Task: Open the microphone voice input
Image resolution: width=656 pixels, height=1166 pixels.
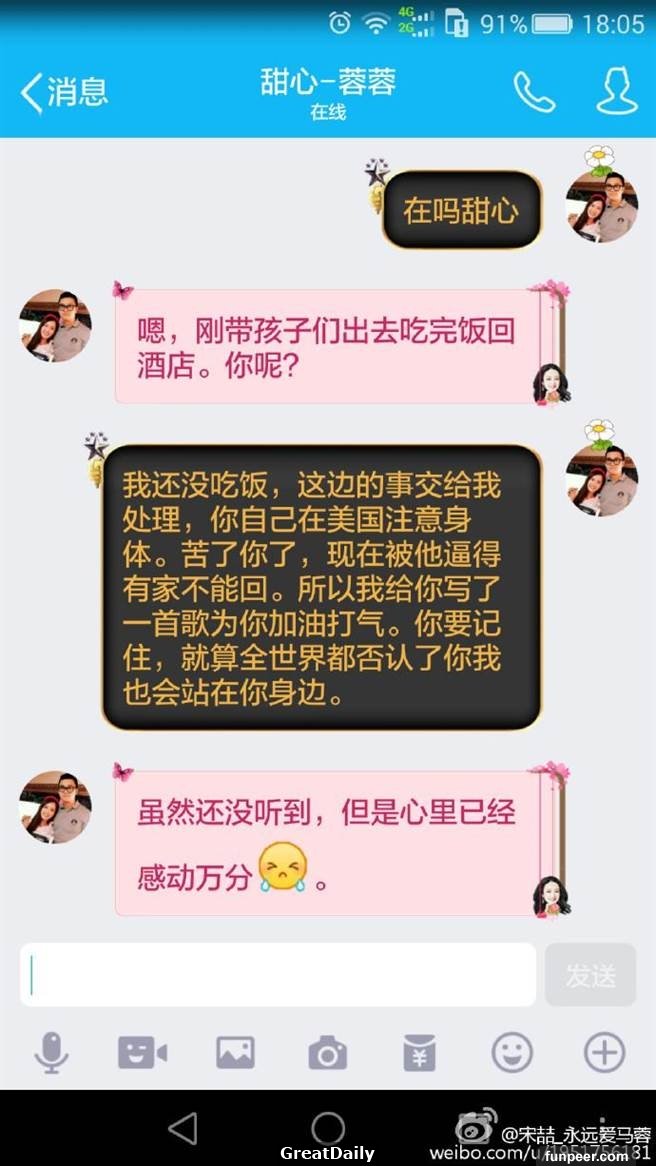Action: point(51,1051)
